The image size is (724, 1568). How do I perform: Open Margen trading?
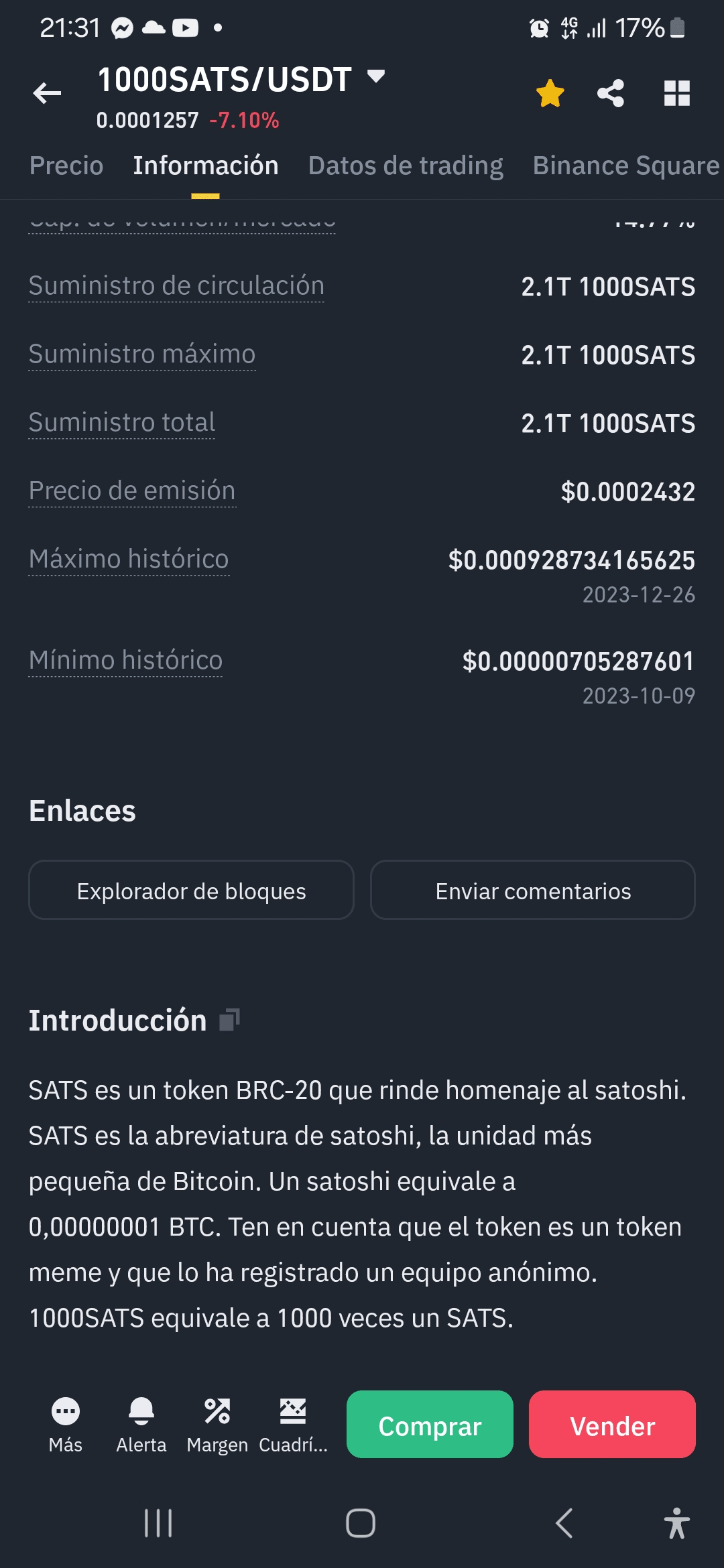click(x=217, y=1425)
